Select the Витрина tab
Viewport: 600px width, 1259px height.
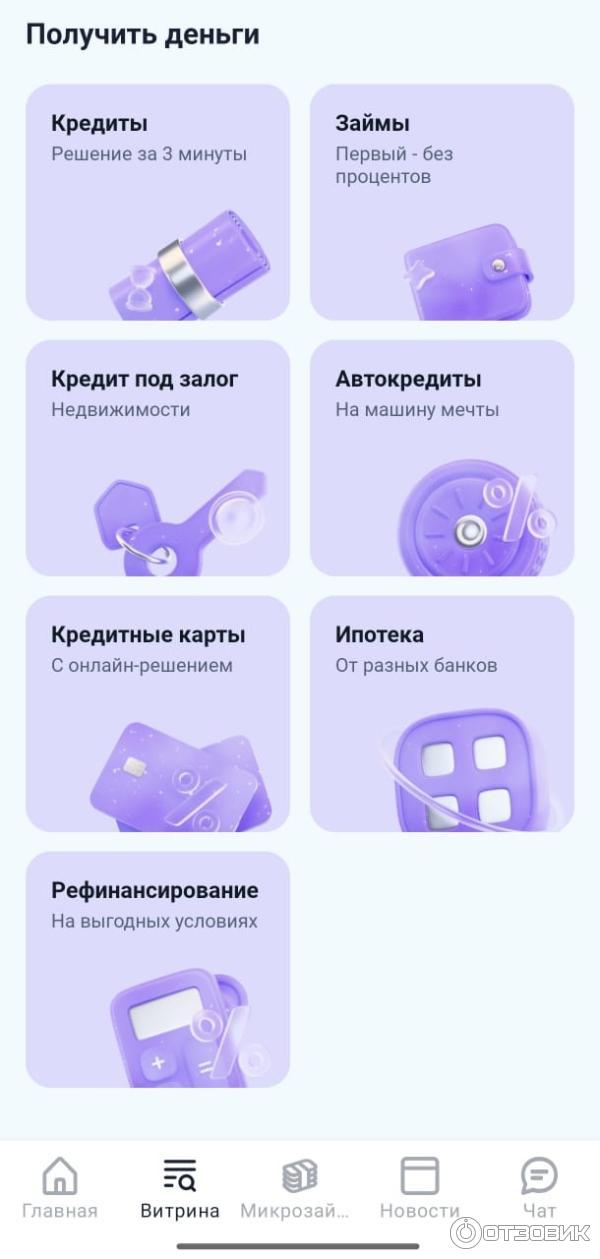pyautogui.click(x=180, y=1190)
